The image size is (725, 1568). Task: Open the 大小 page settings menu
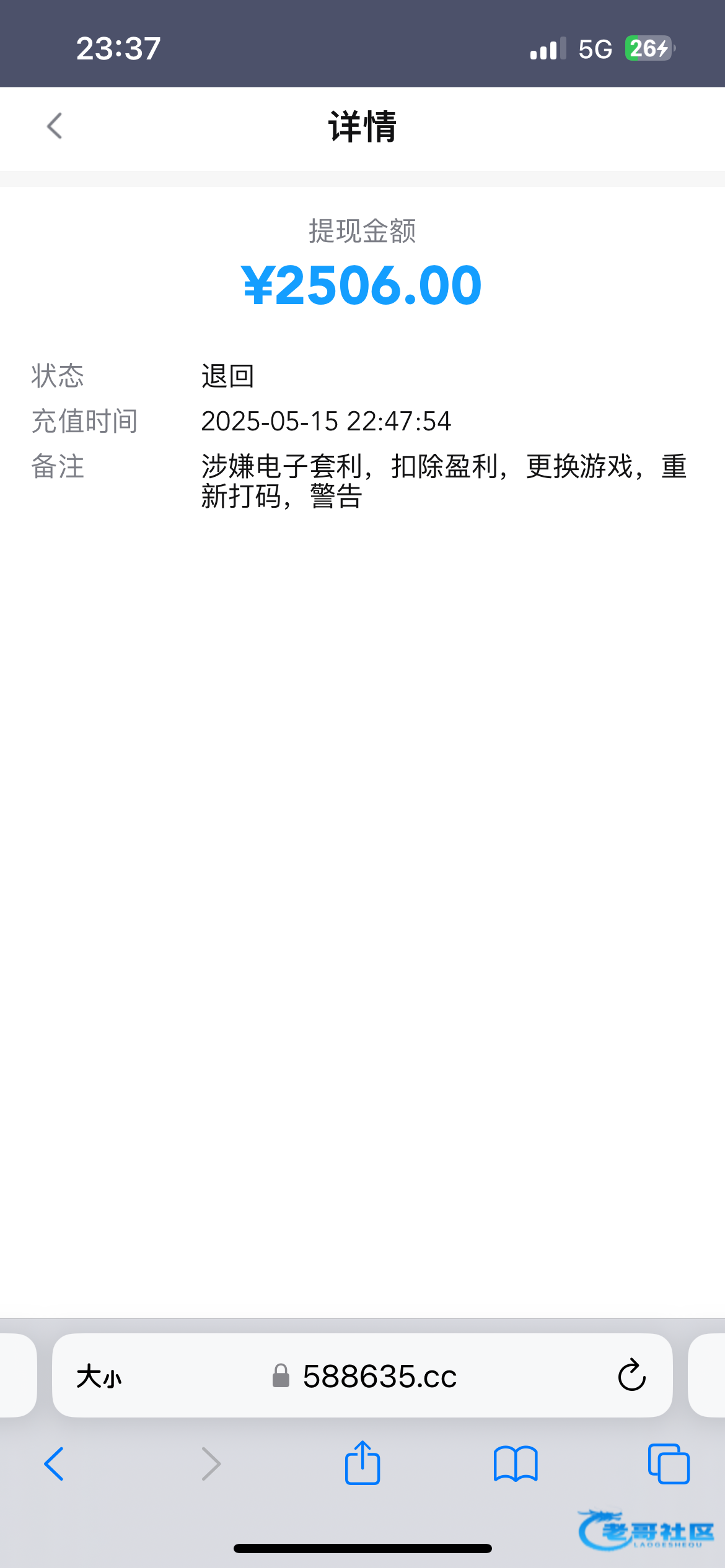(99, 1377)
